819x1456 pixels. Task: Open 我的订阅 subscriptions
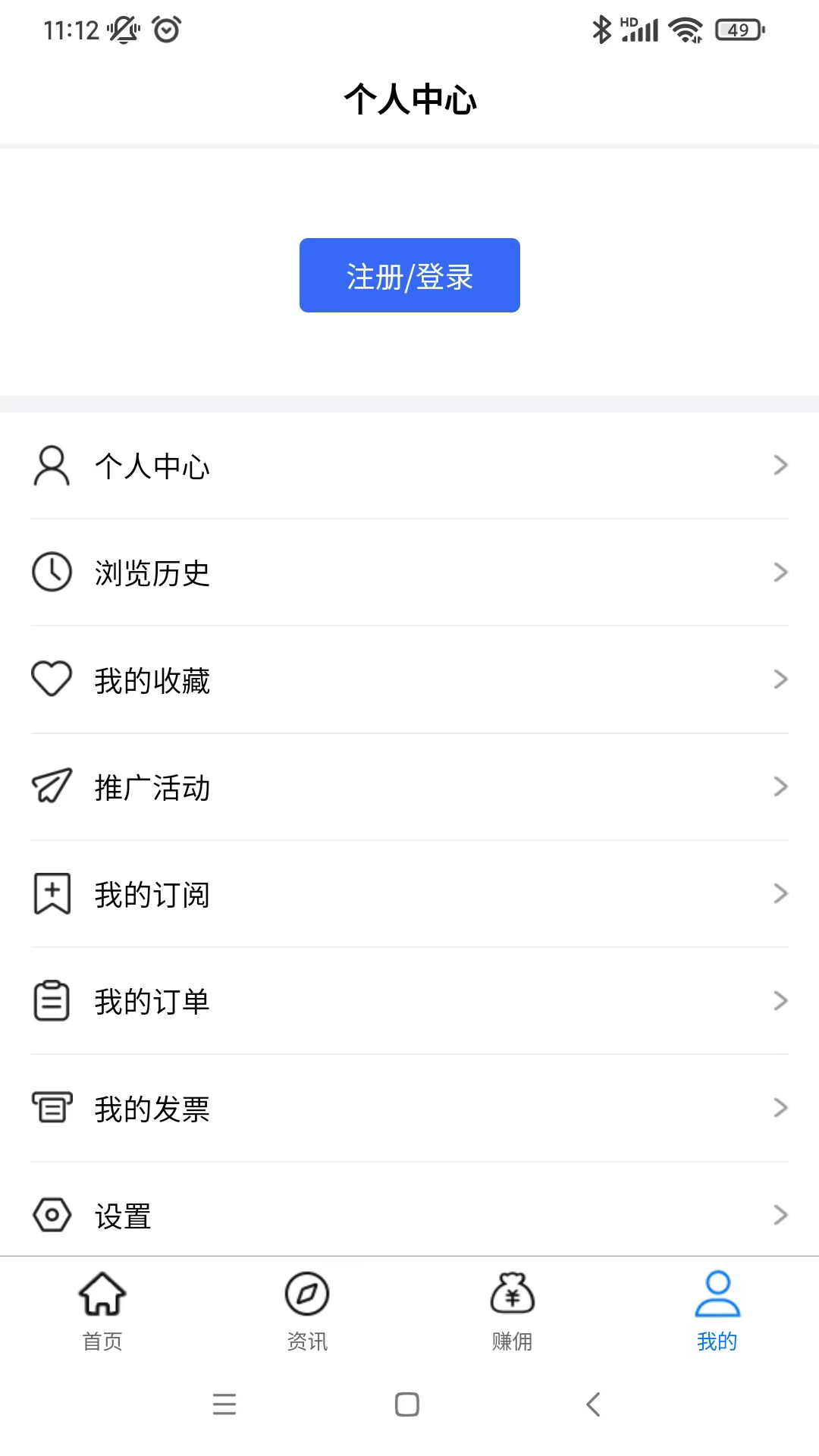click(409, 894)
